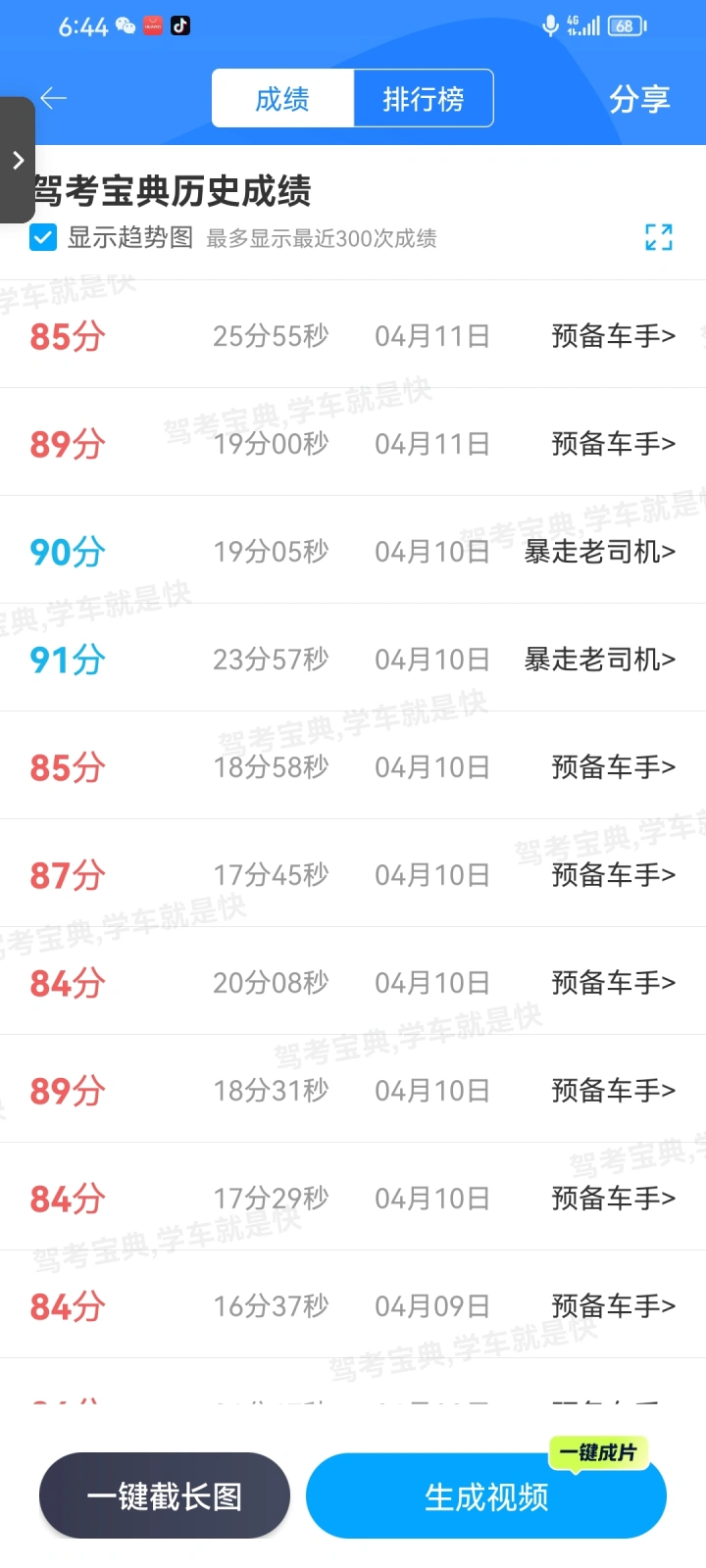This screenshot has height=1568, width=706.
Task: View the 91分 record from 04月10日
Action: click(x=353, y=659)
